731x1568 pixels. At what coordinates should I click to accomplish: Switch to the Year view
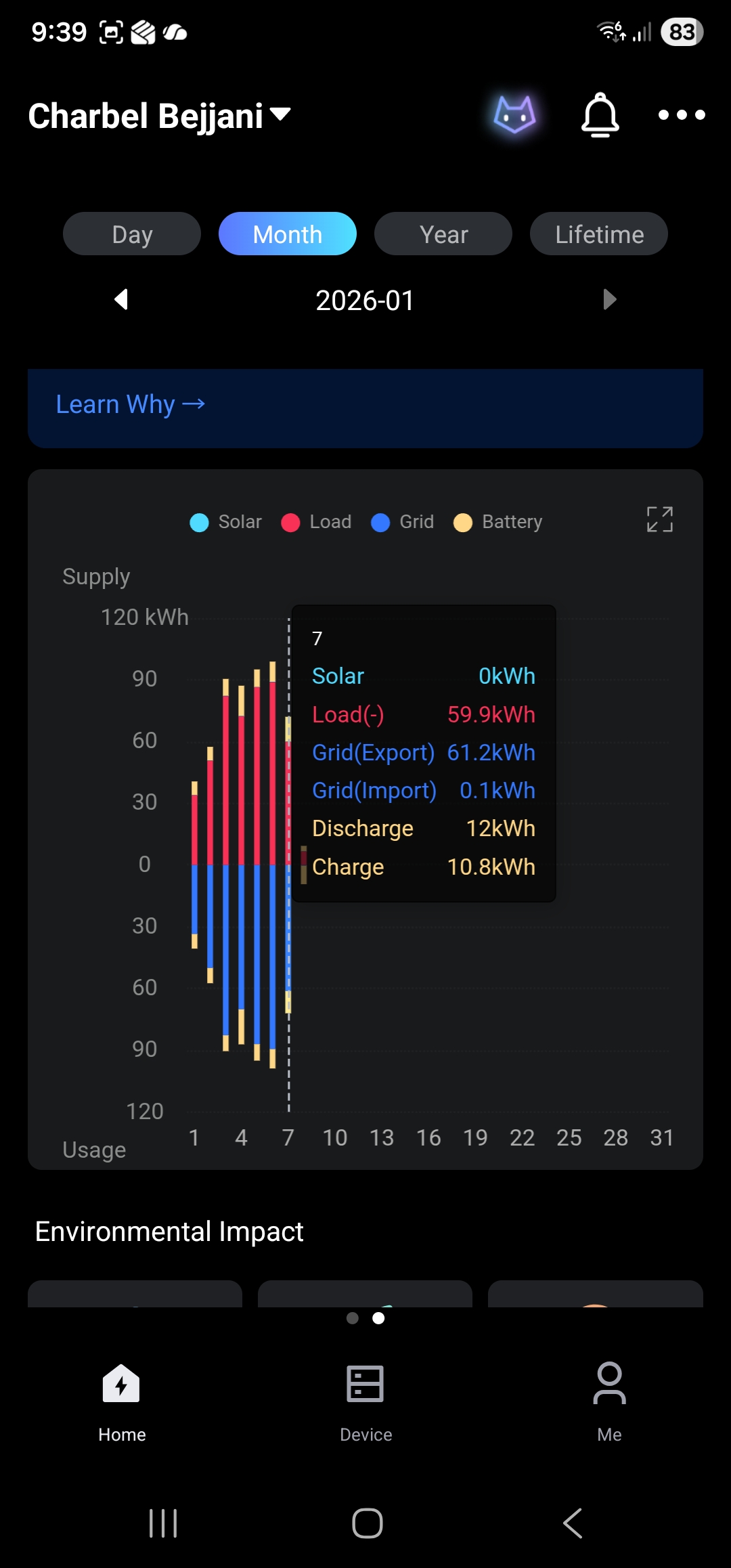(443, 234)
